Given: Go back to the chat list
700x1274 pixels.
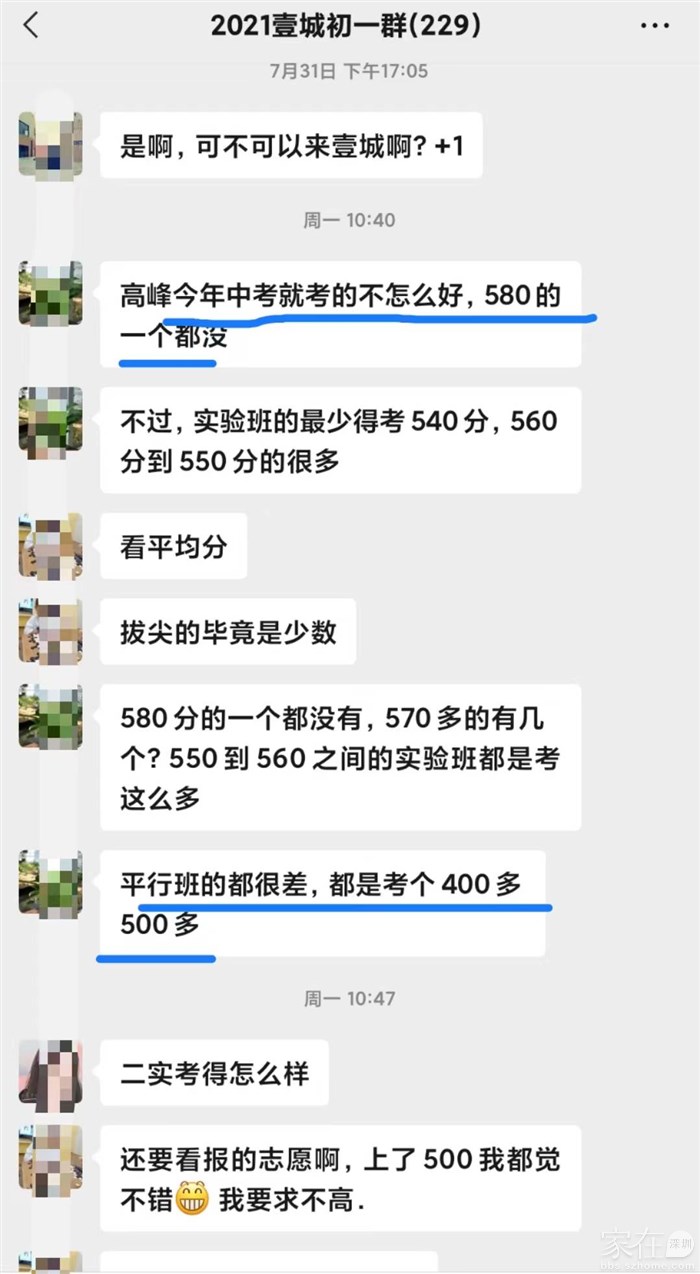Looking at the screenshot, I should coord(31,26).
